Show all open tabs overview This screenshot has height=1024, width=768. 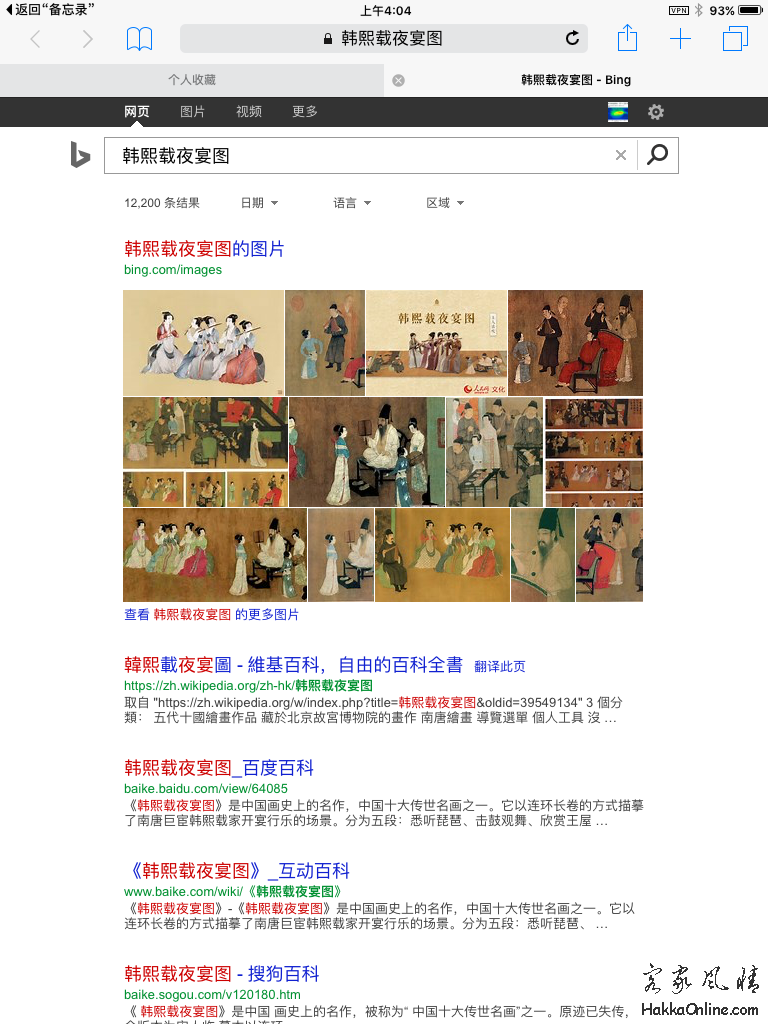(735, 39)
